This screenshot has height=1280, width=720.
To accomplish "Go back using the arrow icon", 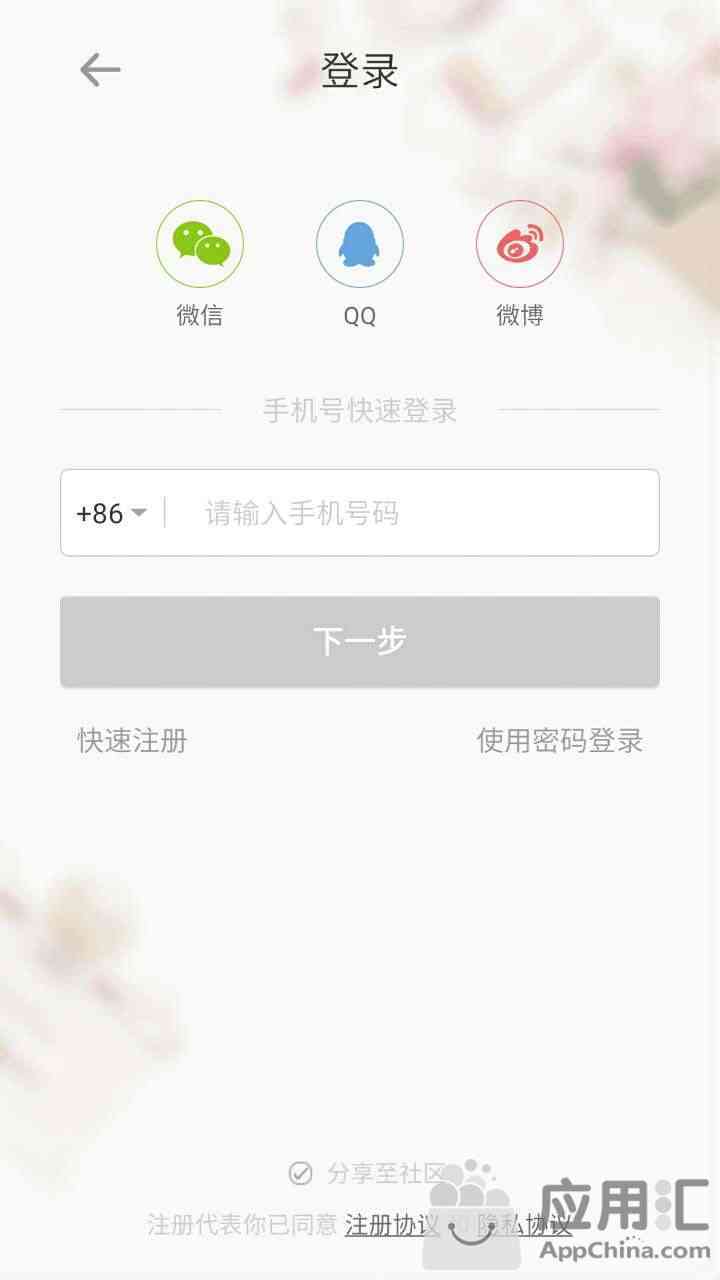I will (x=100, y=70).
